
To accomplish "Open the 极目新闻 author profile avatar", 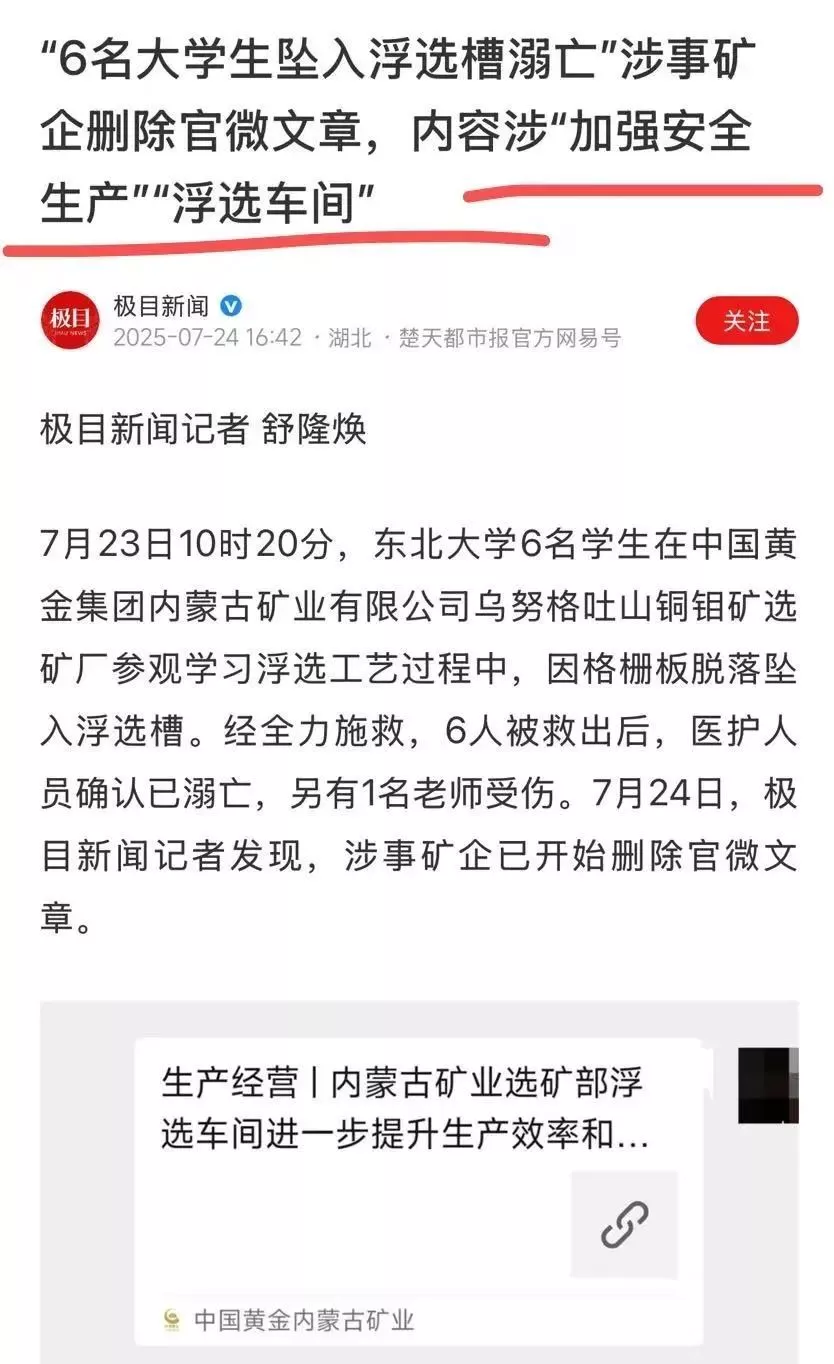I will tap(71, 321).
